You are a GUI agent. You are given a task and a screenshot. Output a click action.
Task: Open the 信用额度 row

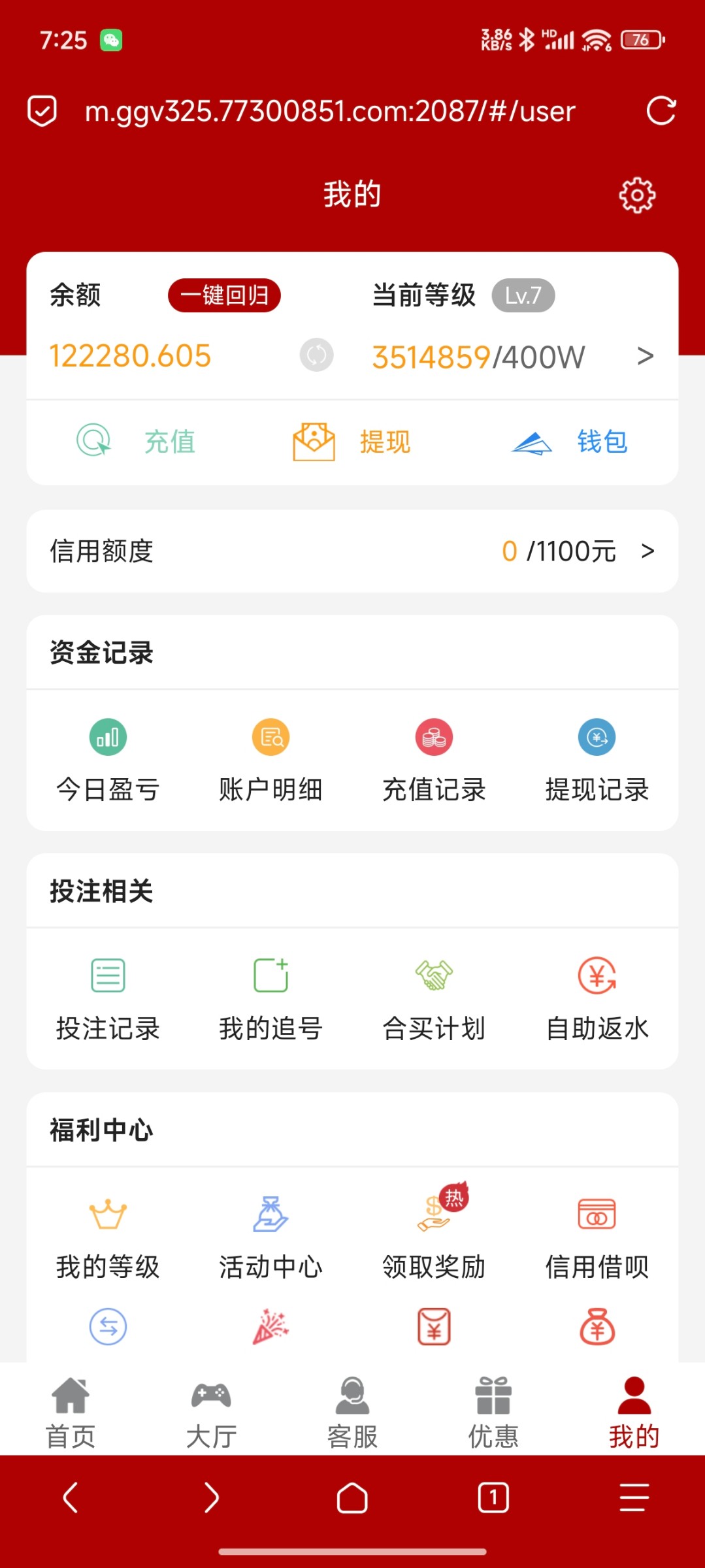click(352, 551)
